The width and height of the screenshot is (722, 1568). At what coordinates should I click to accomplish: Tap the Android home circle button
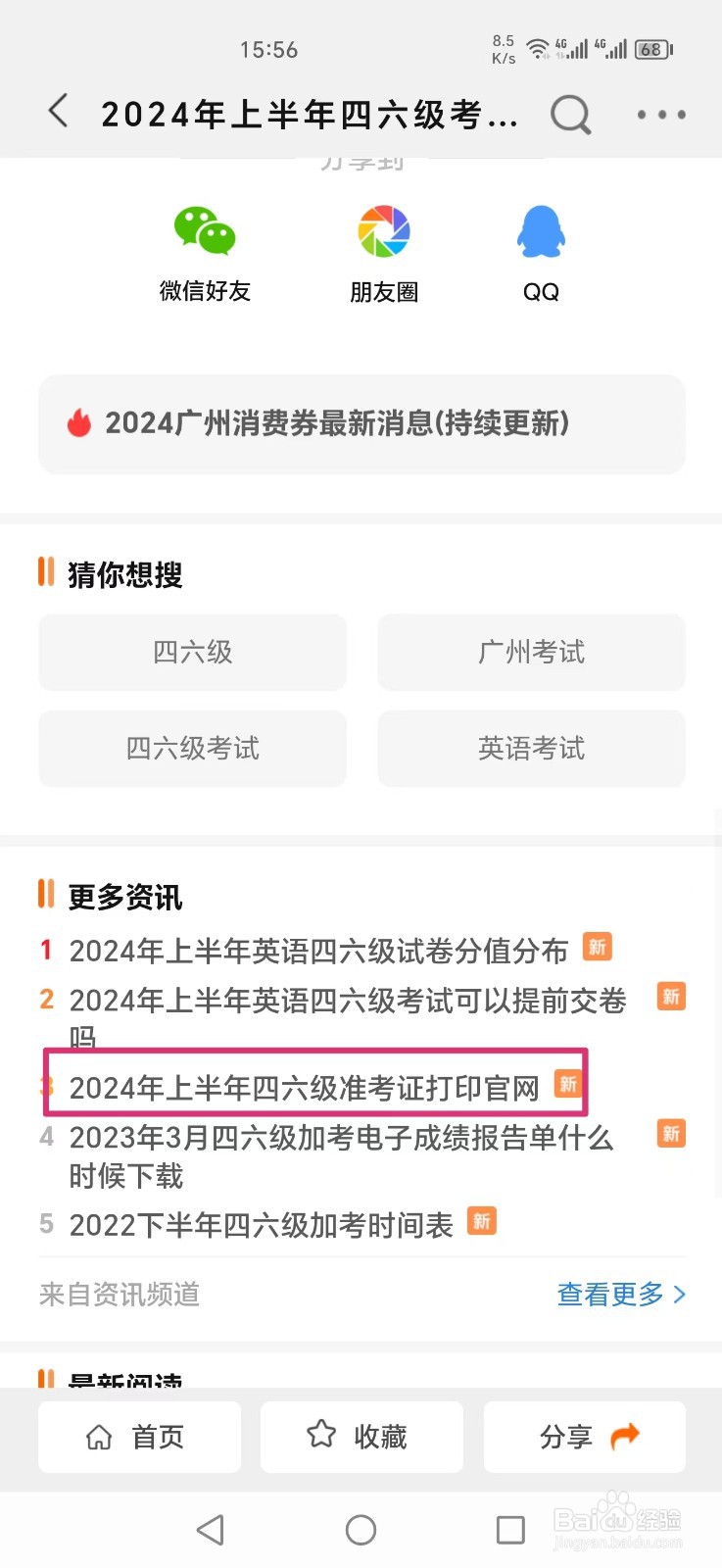pos(361,1529)
